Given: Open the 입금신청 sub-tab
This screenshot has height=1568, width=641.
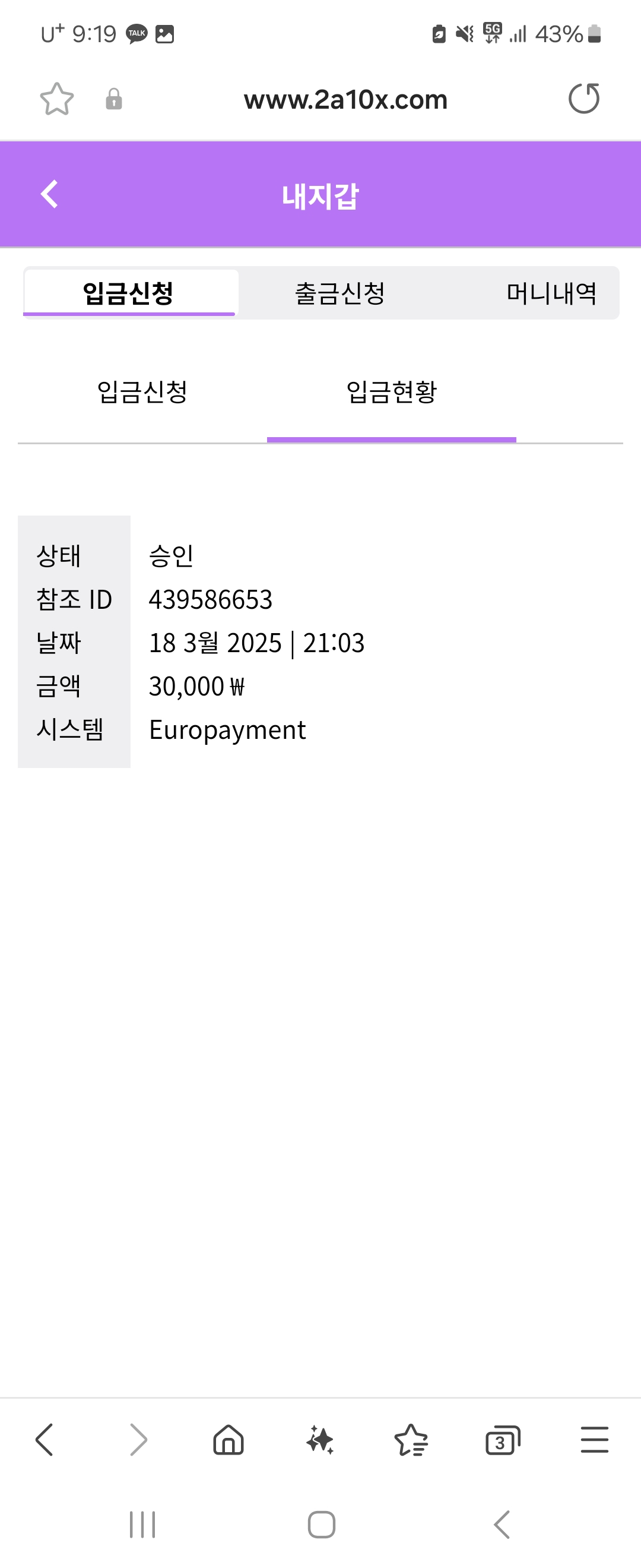Looking at the screenshot, I should [x=142, y=392].
